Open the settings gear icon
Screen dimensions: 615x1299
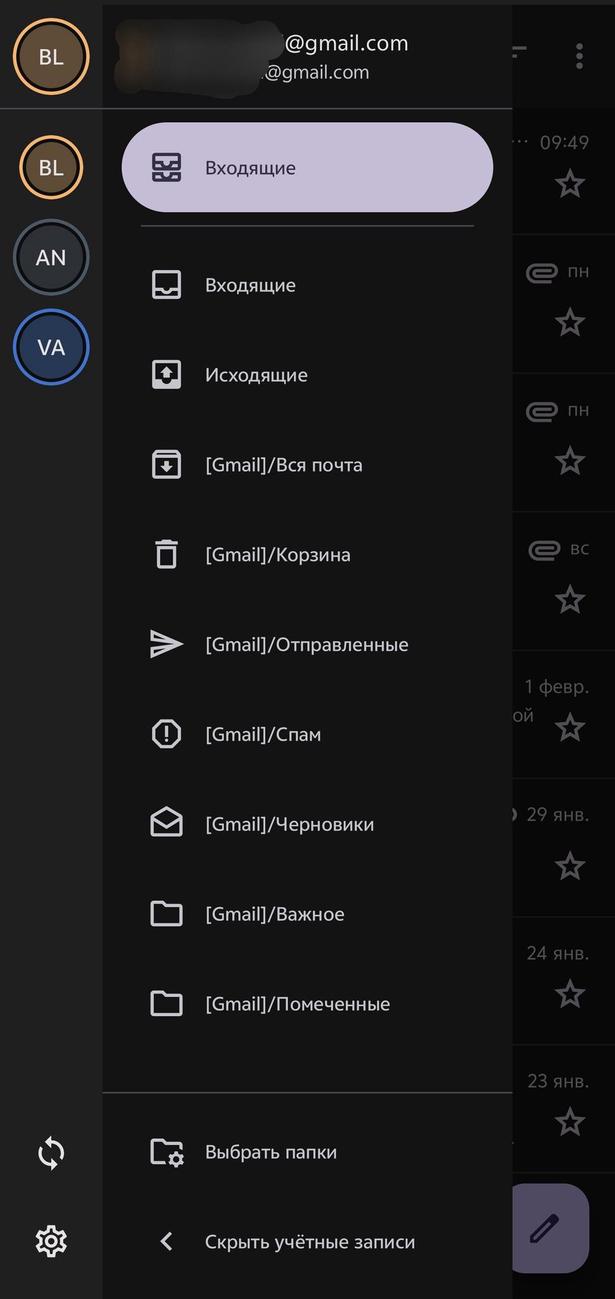click(51, 1242)
